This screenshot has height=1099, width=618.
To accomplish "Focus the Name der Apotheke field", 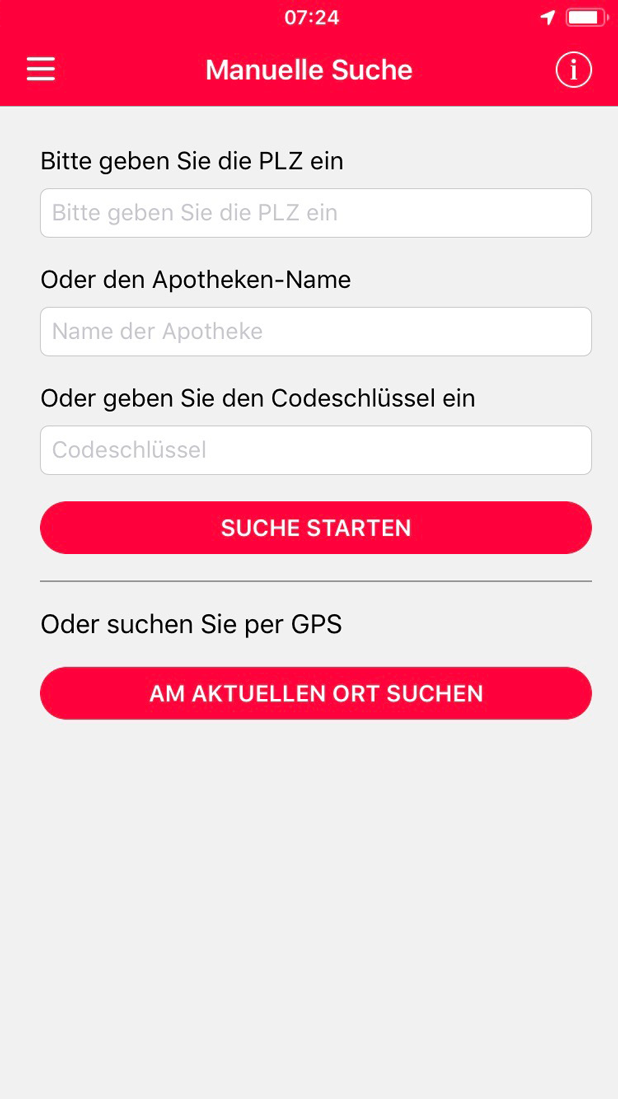I will click(316, 332).
